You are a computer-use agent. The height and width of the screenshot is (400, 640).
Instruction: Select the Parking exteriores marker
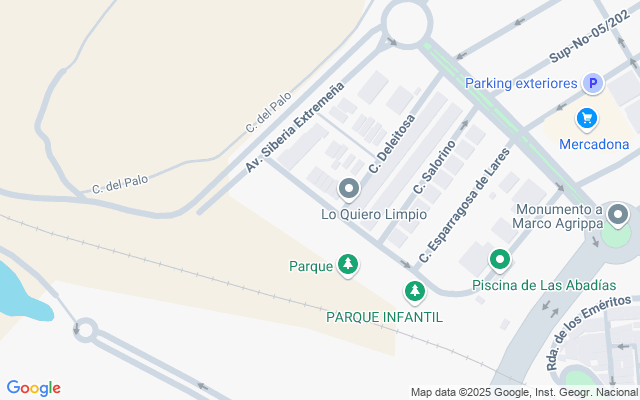[593, 84]
